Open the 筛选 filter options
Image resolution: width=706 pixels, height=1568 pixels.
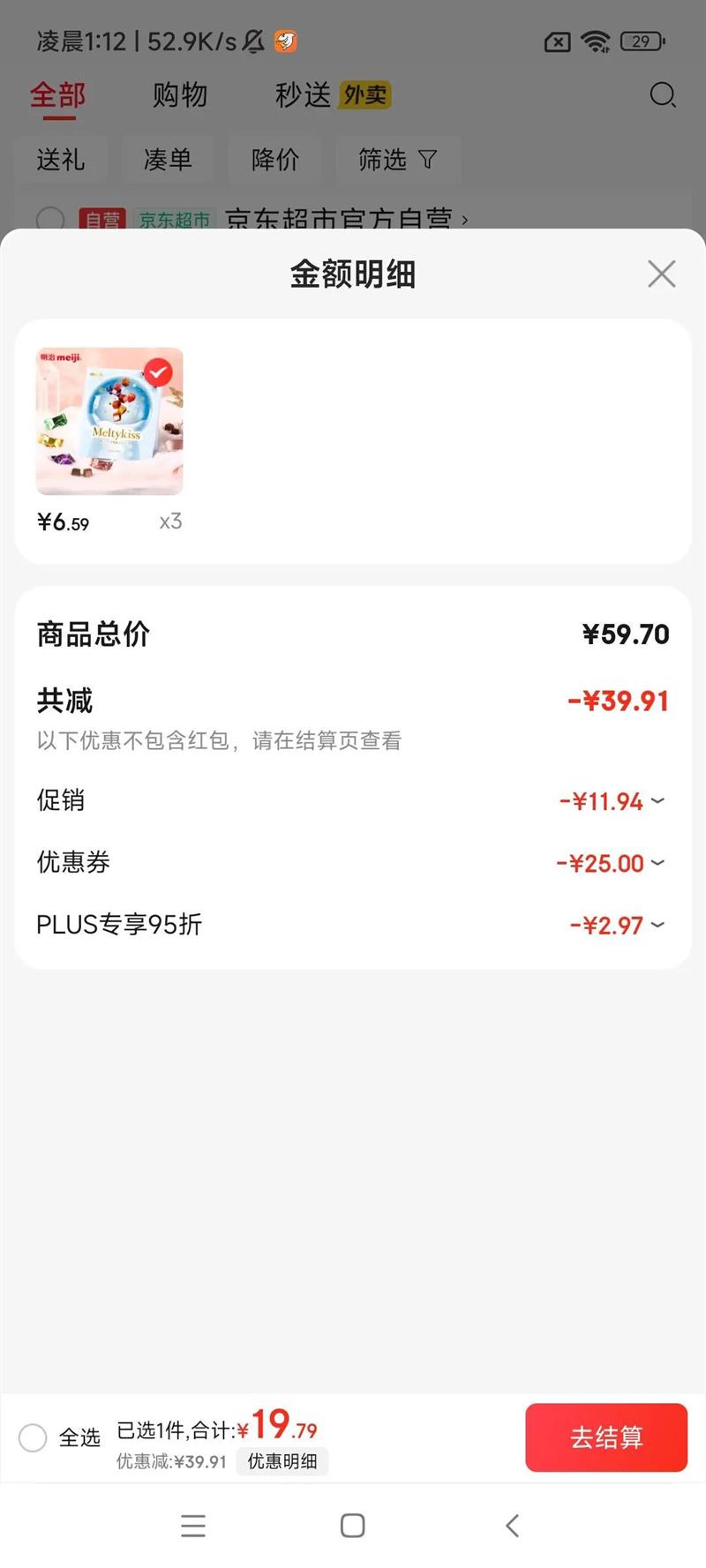[x=396, y=160]
